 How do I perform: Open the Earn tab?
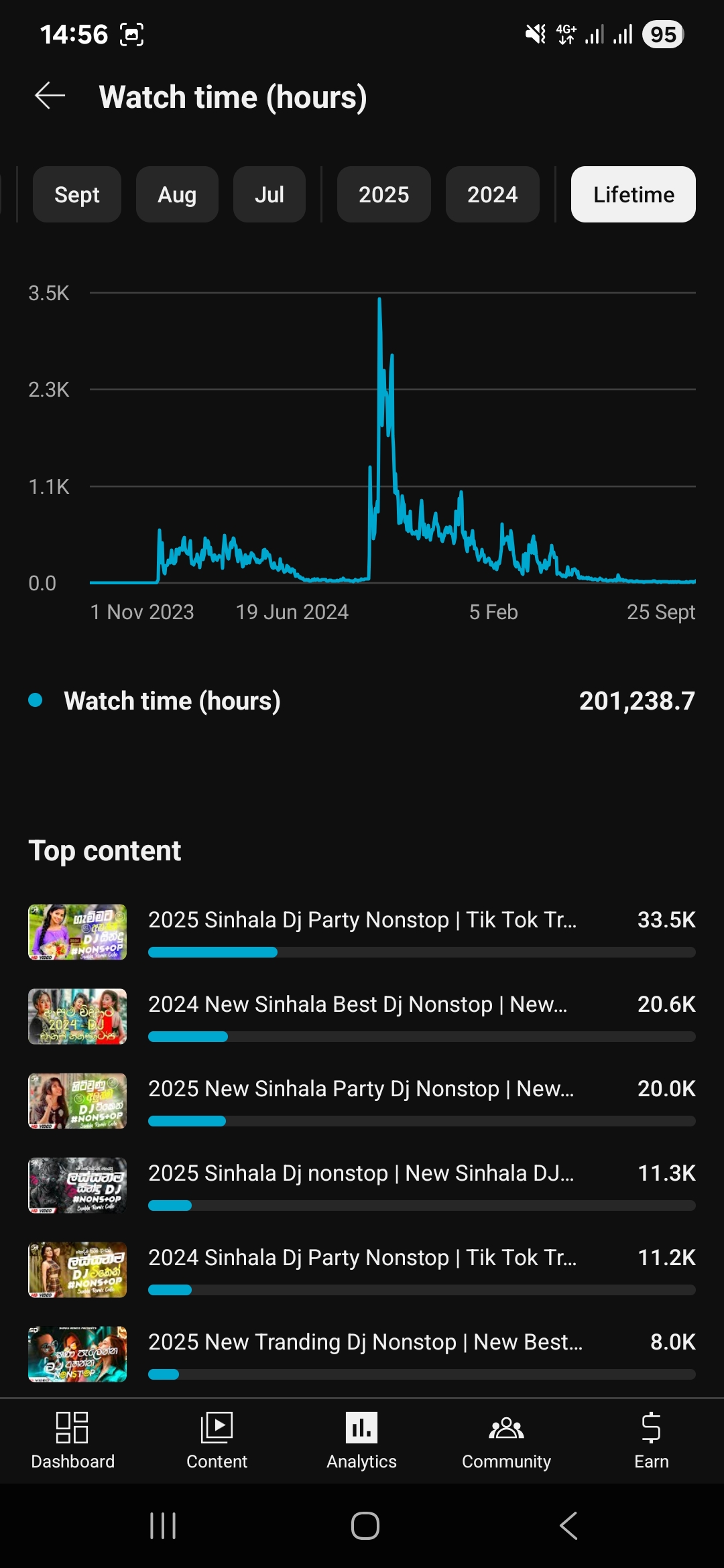click(x=651, y=1441)
